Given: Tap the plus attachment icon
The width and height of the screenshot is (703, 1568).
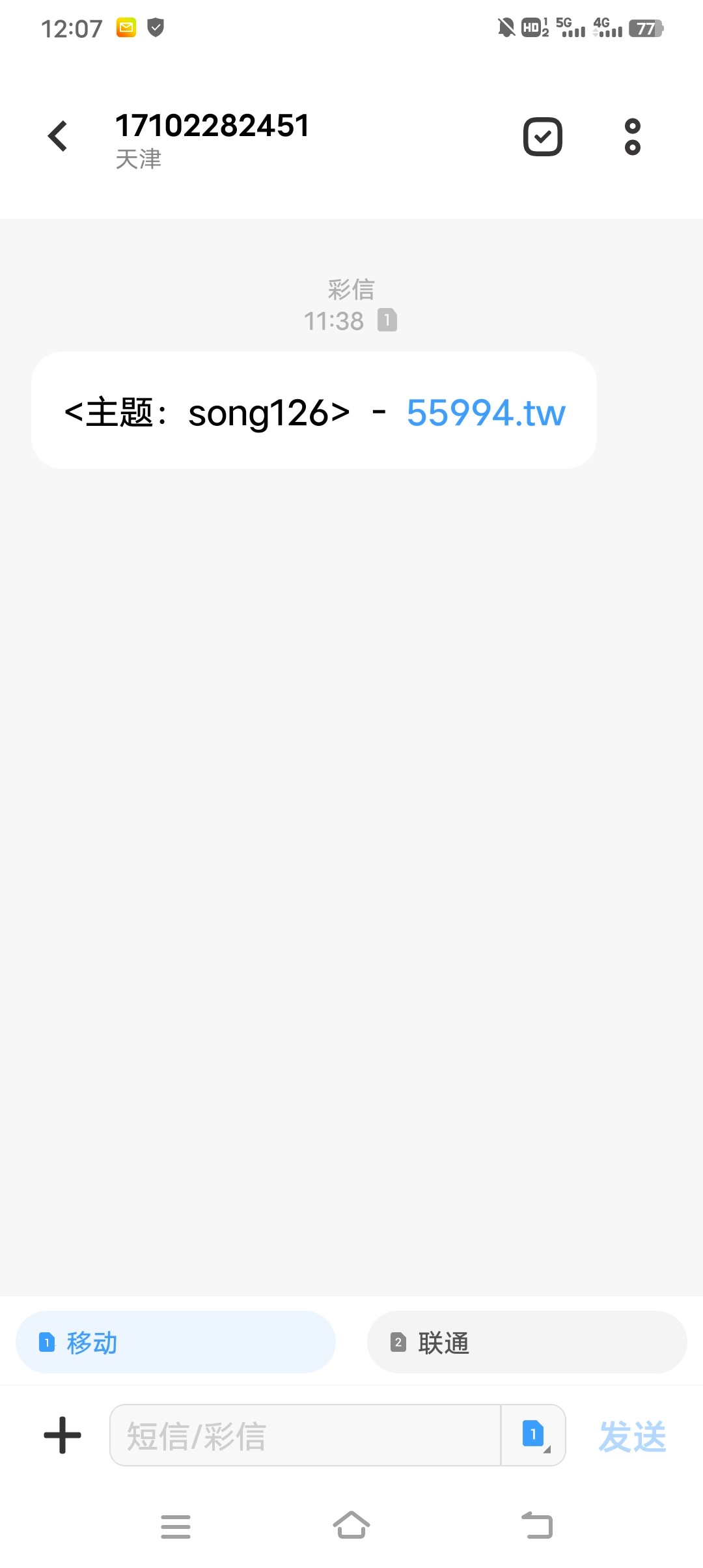Looking at the screenshot, I should point(62,1435).
